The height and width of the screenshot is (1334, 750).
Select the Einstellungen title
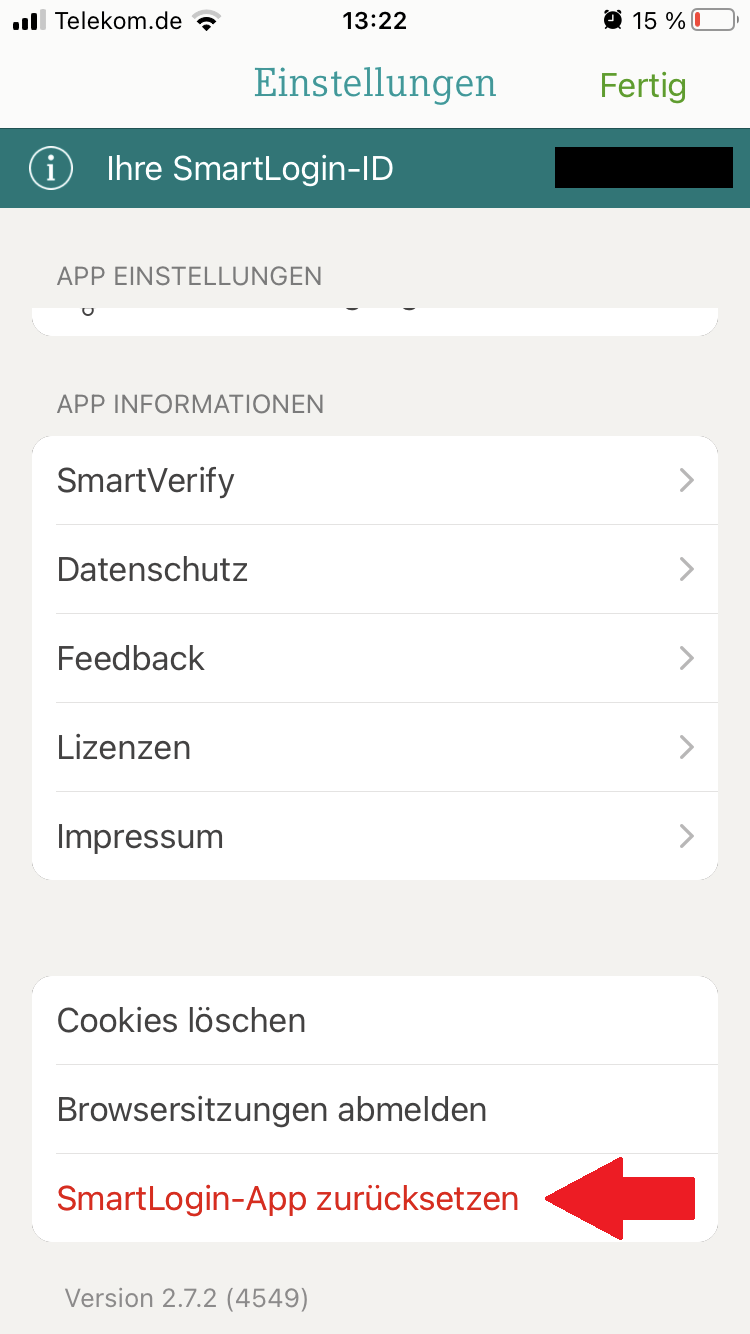click(x=375, y=84)
